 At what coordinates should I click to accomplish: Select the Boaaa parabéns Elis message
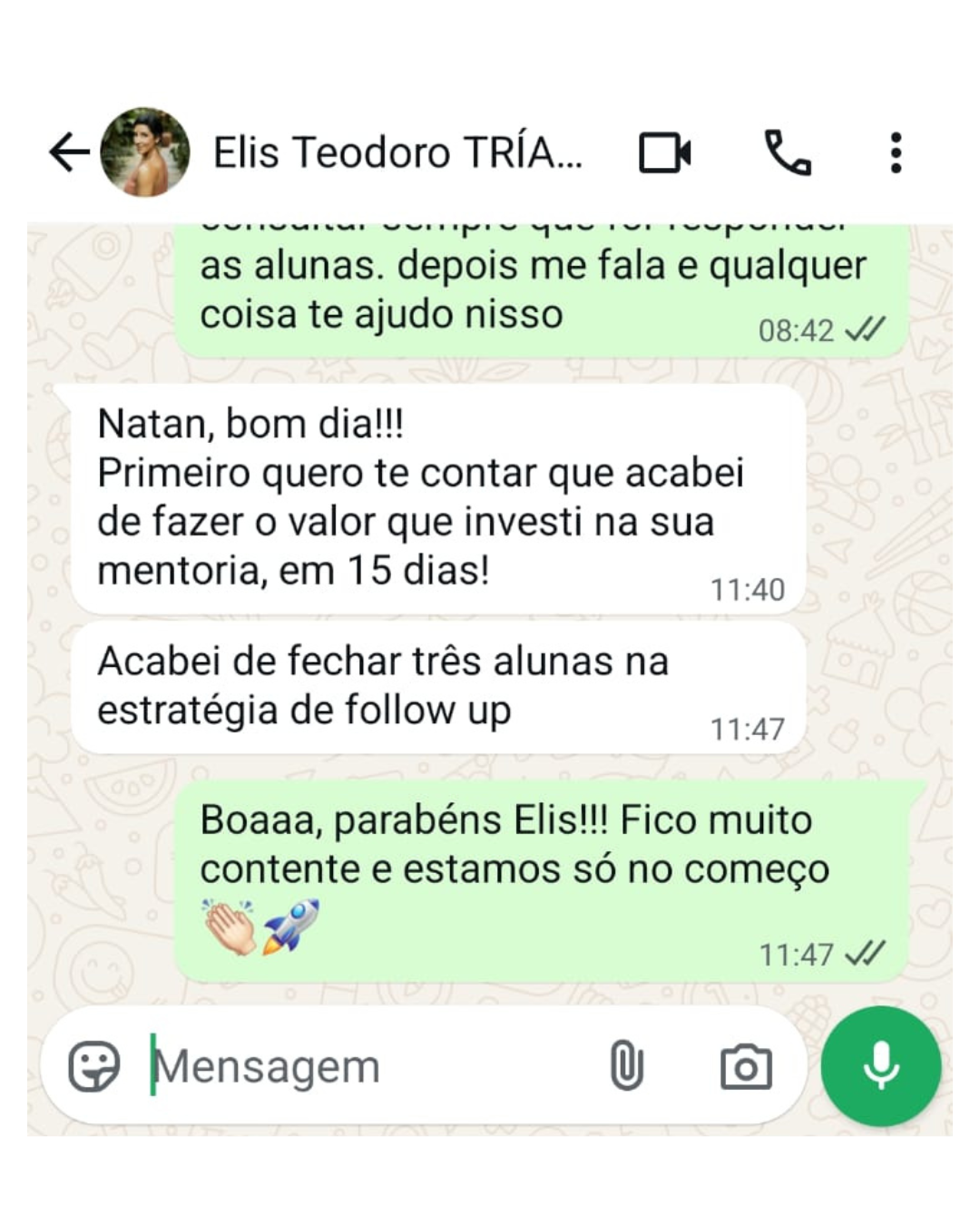click(x=508, y=844)
